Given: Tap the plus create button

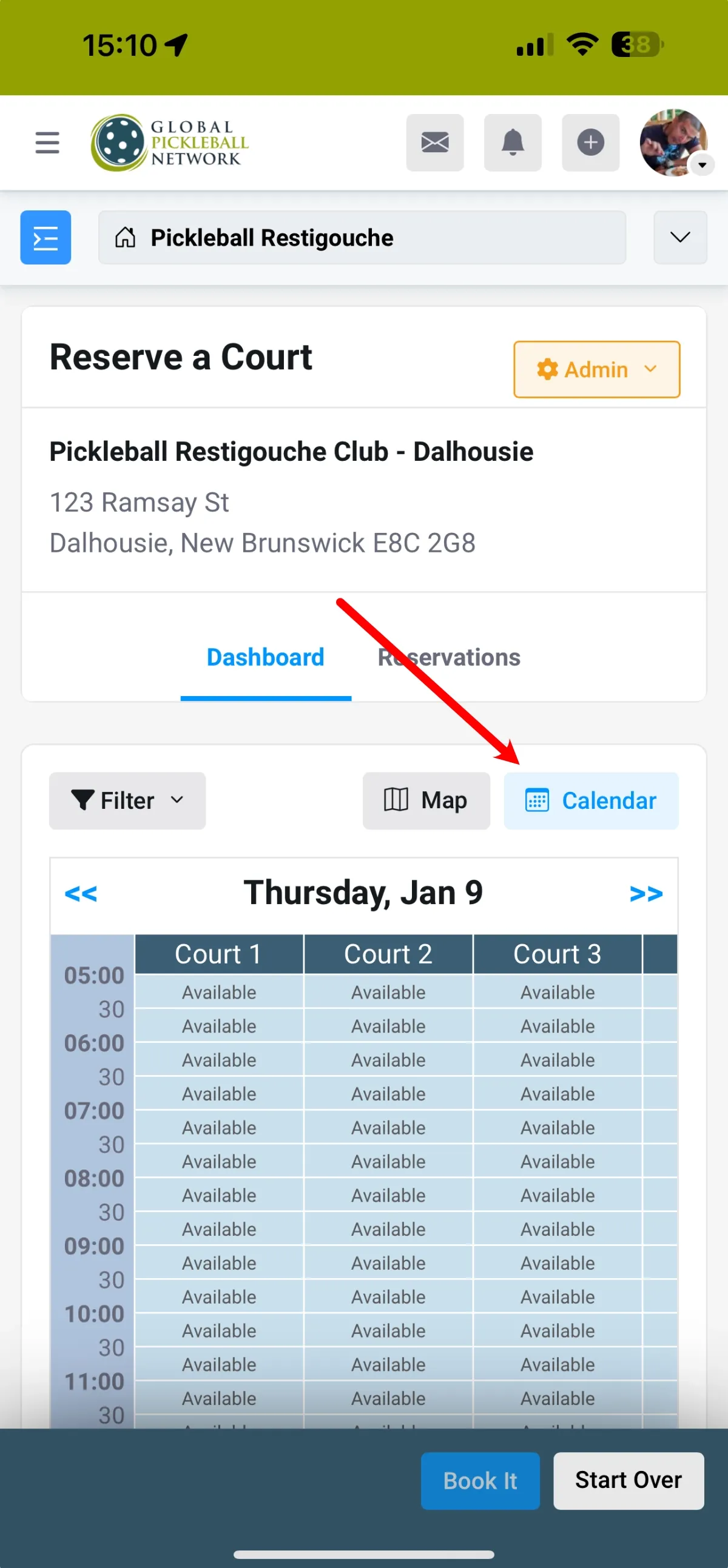Looking at the screenshot, I should point(590,142).
